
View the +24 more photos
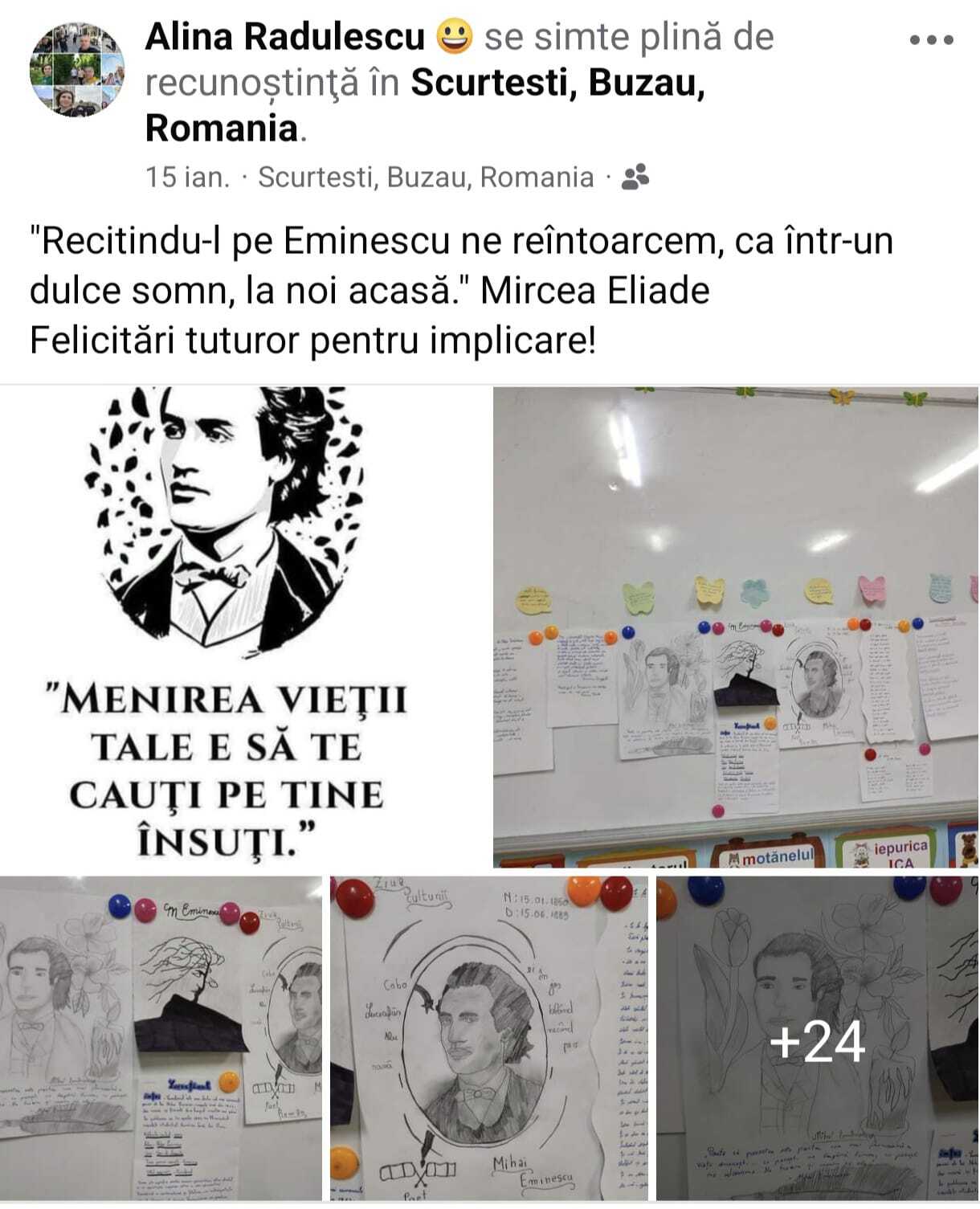click(x=817, y=1039)
